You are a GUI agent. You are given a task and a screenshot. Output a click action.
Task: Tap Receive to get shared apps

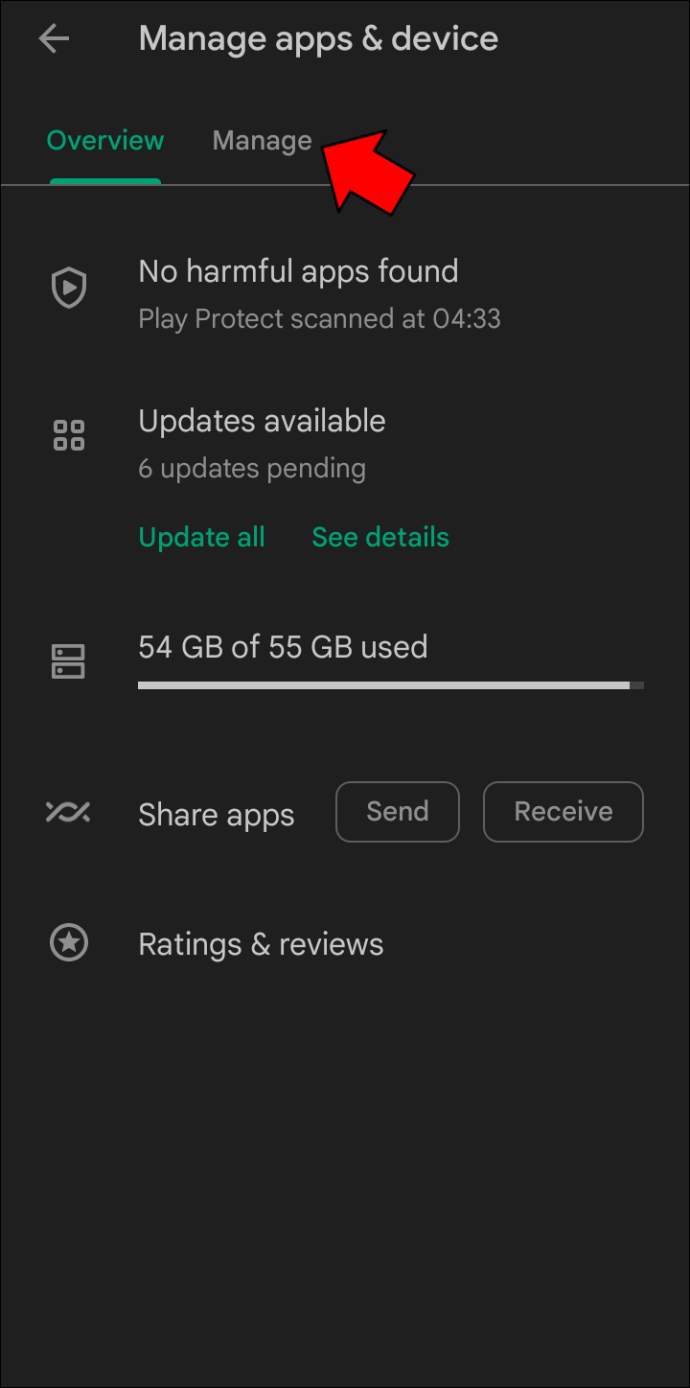(563, 812)
